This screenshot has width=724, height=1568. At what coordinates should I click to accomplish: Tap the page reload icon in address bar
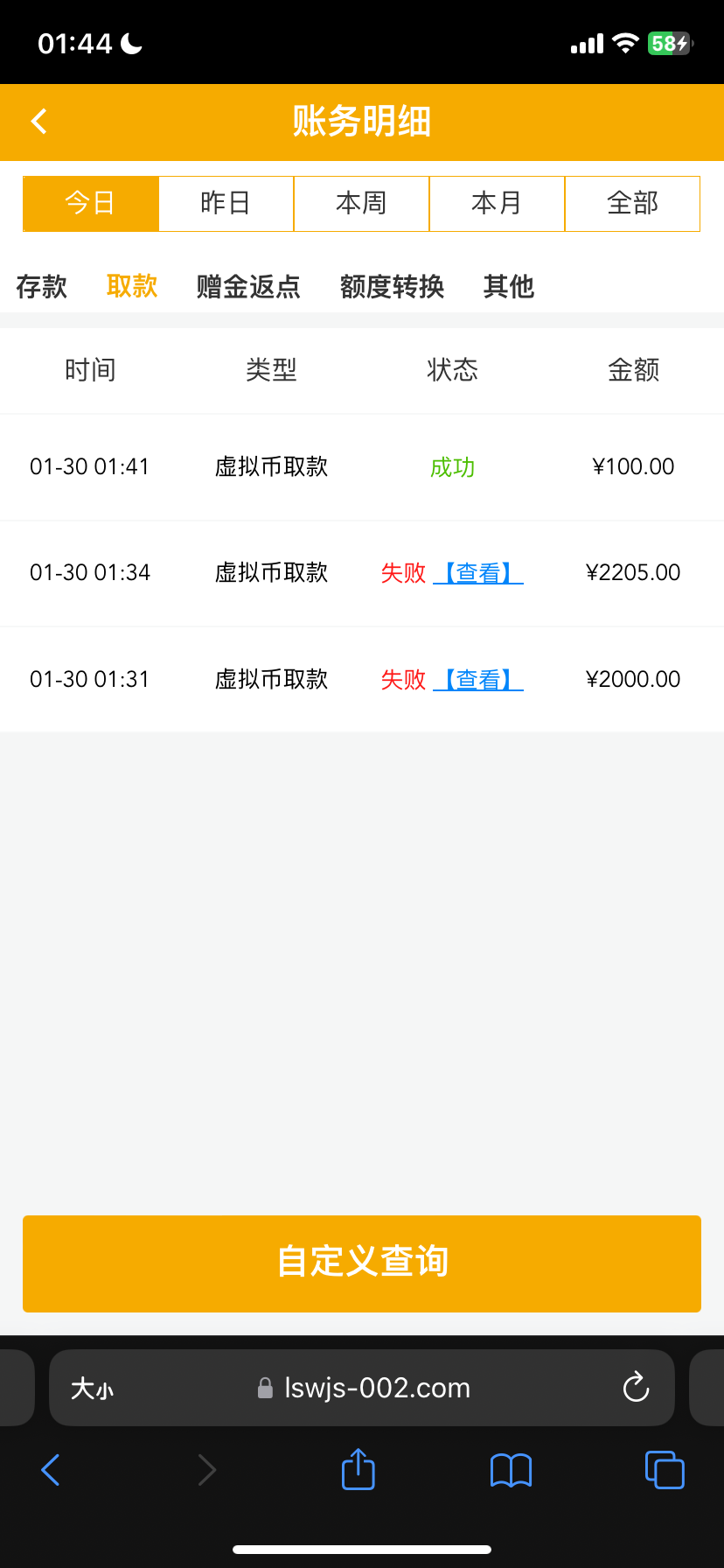click(635, 1387)
